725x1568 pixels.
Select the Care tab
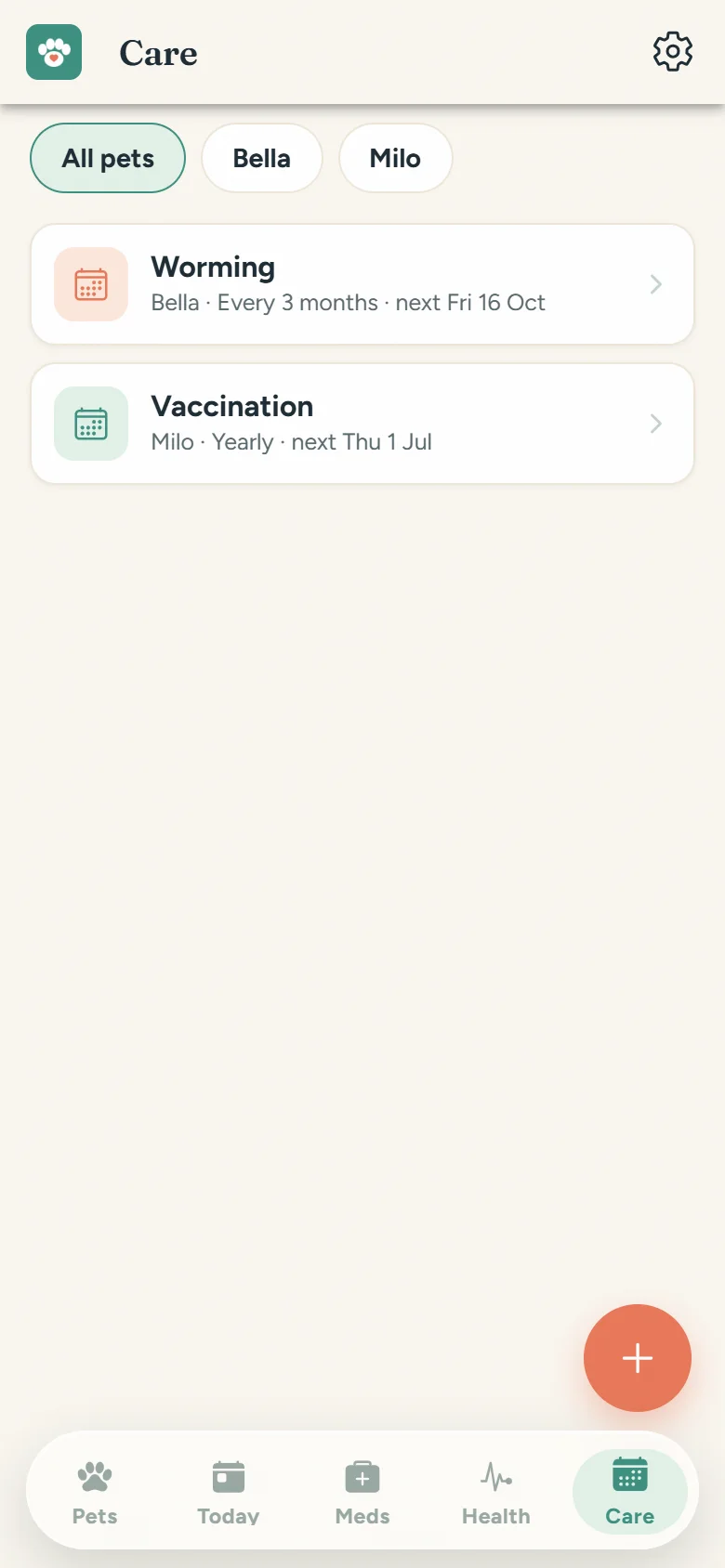pos(630,1492)
